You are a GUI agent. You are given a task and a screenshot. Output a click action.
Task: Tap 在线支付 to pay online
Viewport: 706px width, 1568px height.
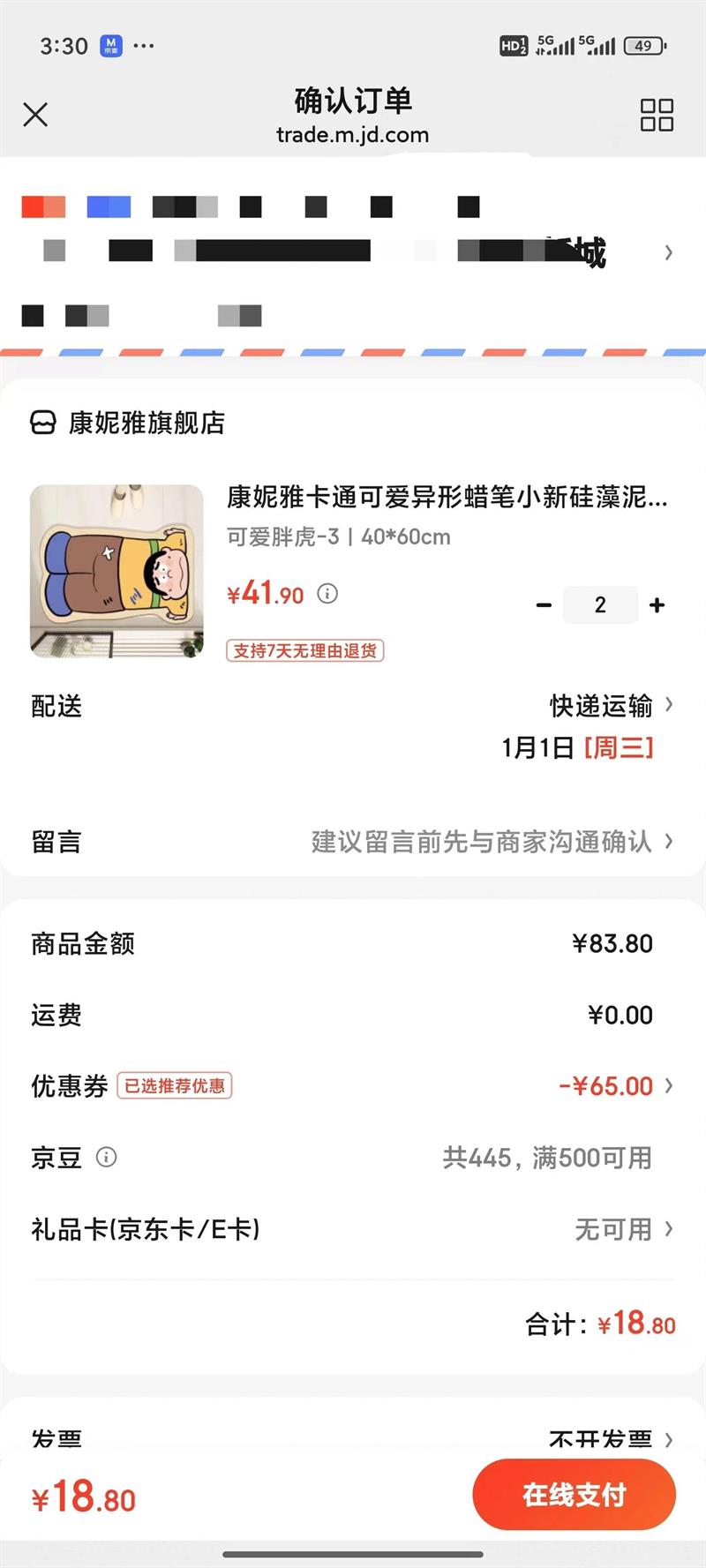coord(574,1495)
